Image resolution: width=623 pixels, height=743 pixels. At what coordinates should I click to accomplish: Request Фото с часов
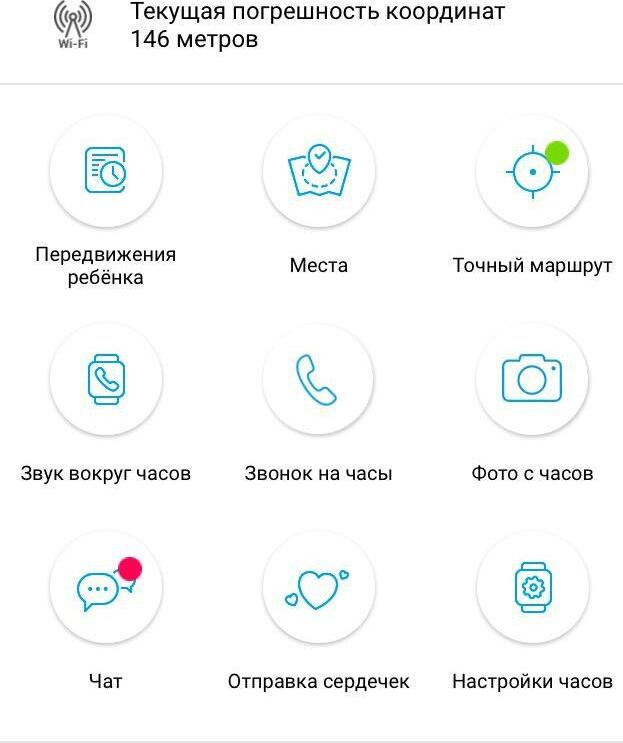pyautogui.click(x=532, y=379)
